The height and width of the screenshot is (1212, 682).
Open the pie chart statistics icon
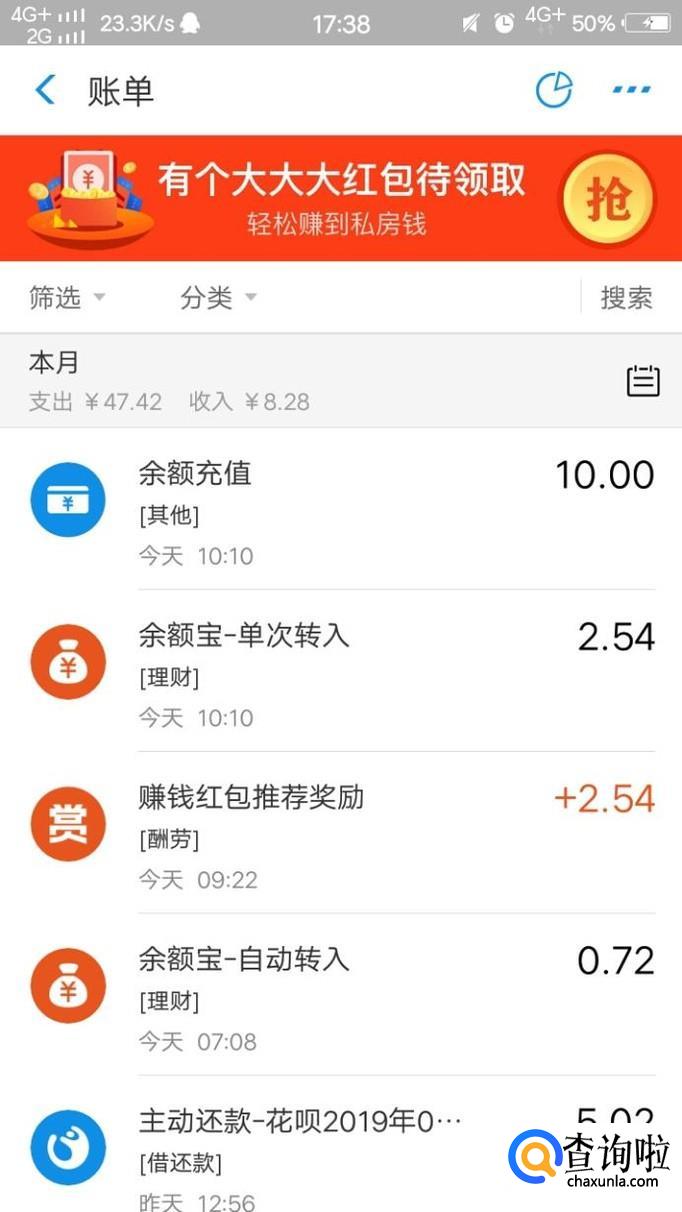pos(554,91)
